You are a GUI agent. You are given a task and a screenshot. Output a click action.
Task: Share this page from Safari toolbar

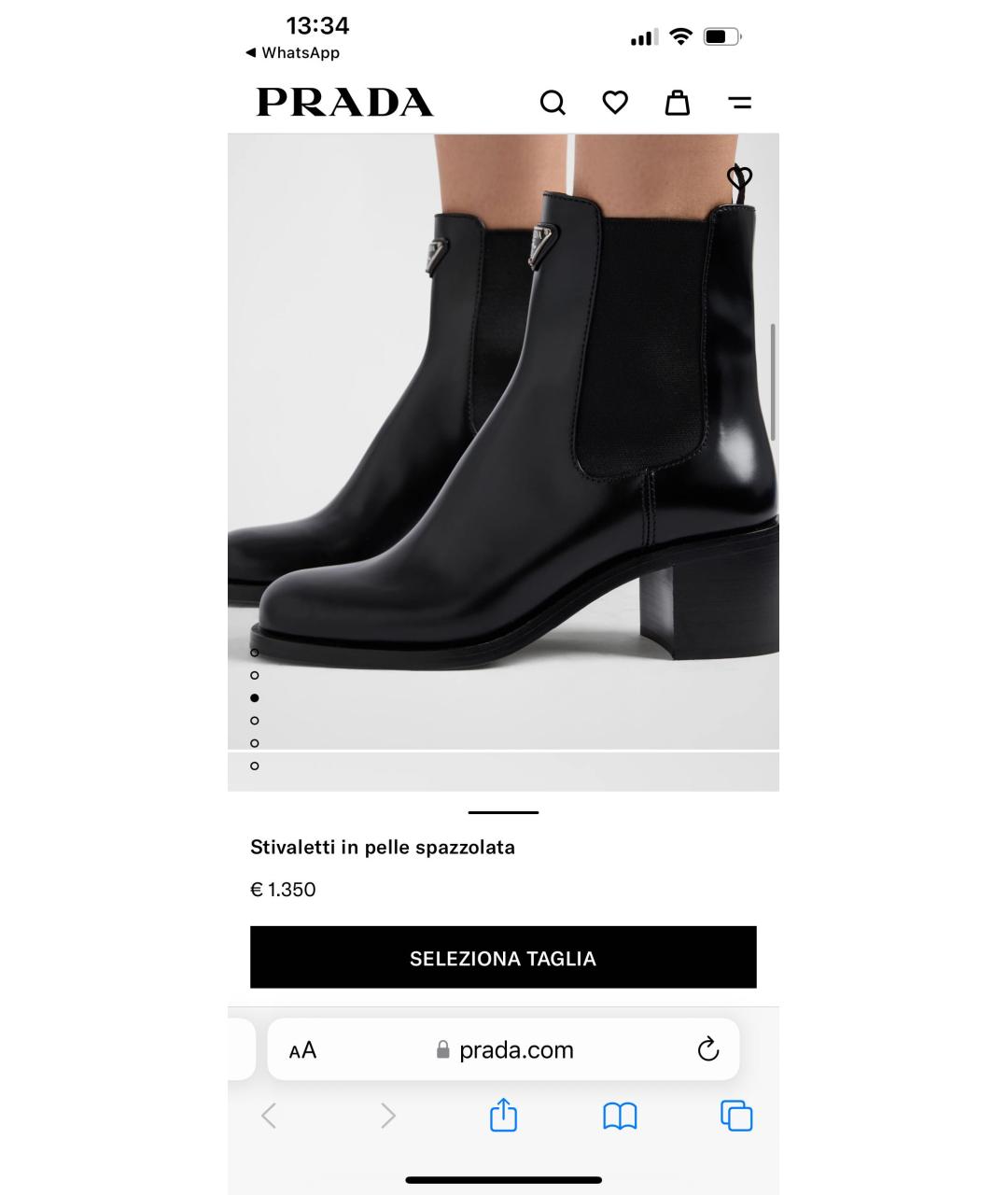503,1116
